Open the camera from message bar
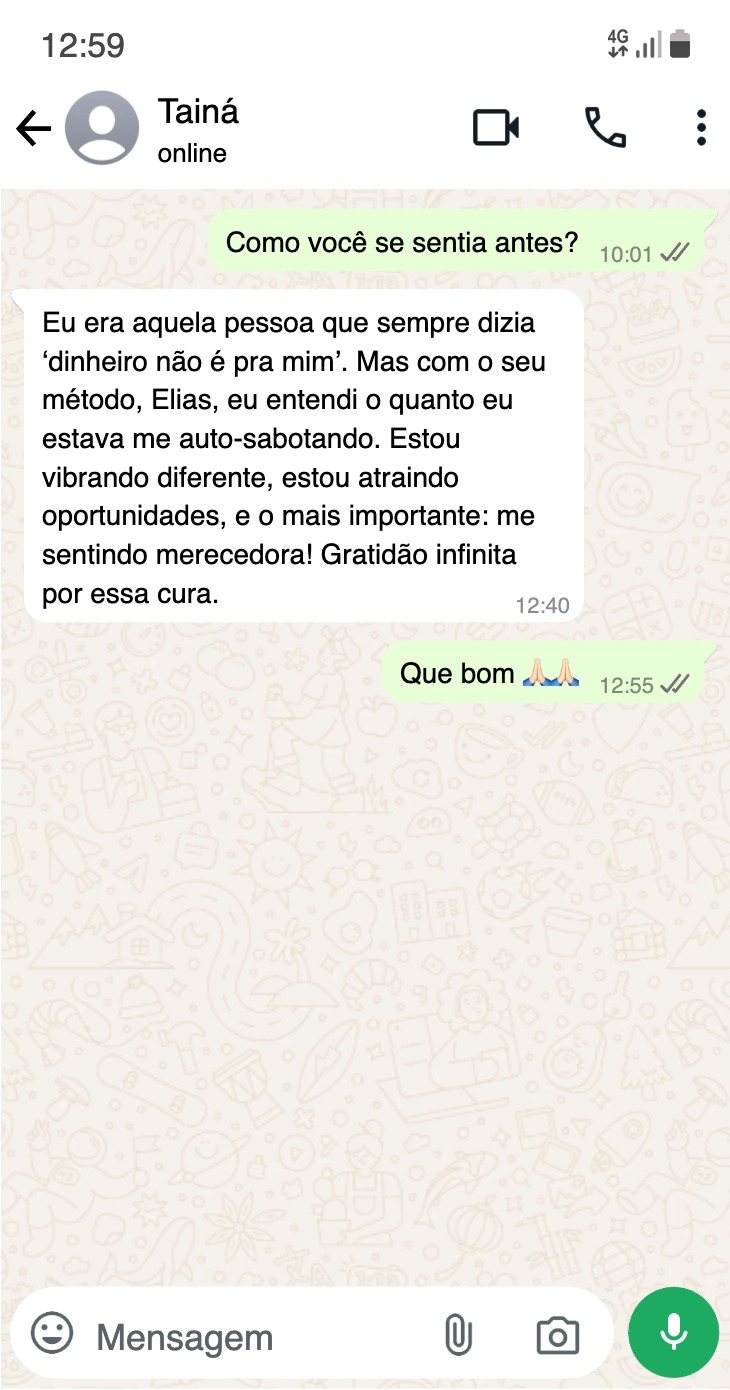This screenshot has width=730, height=1390. [557, 1336]
